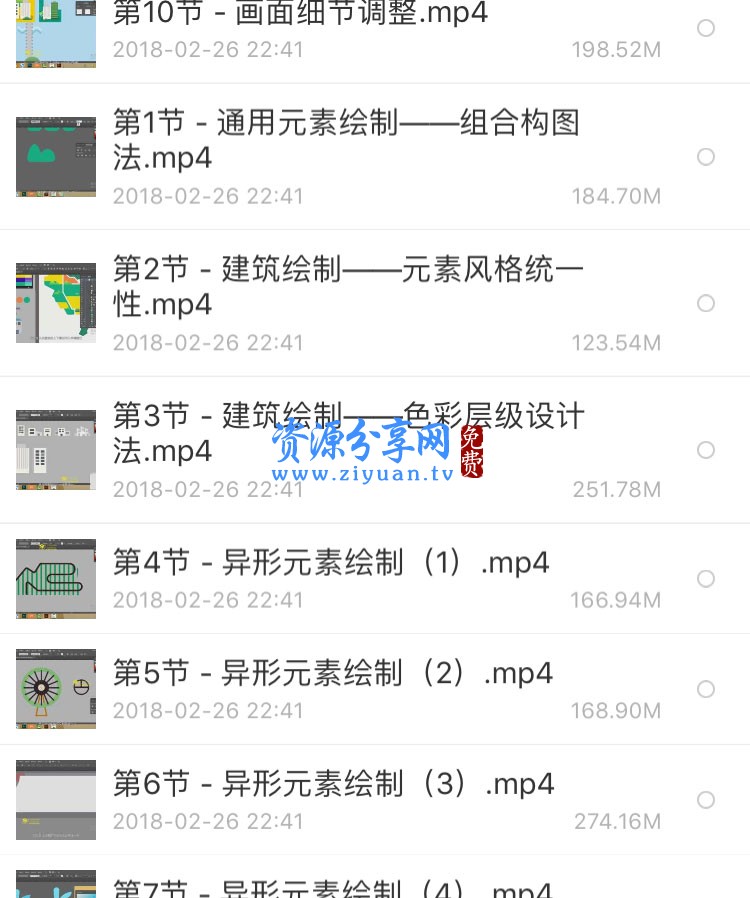Select the 第4节 selection circle
Screen dimensions: 750x898
[x=706, y=579]
